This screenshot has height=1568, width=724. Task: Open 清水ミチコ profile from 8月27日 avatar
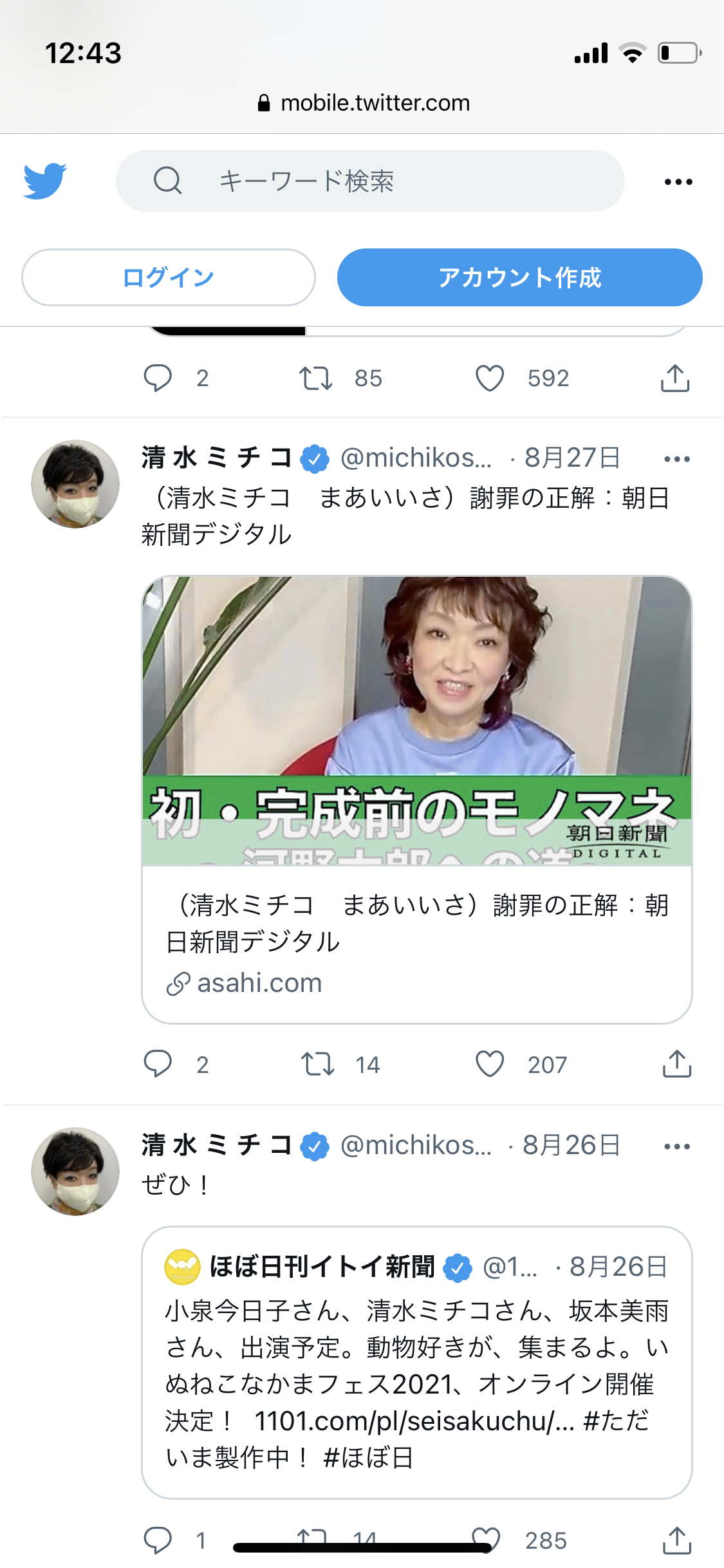point(75,484)
